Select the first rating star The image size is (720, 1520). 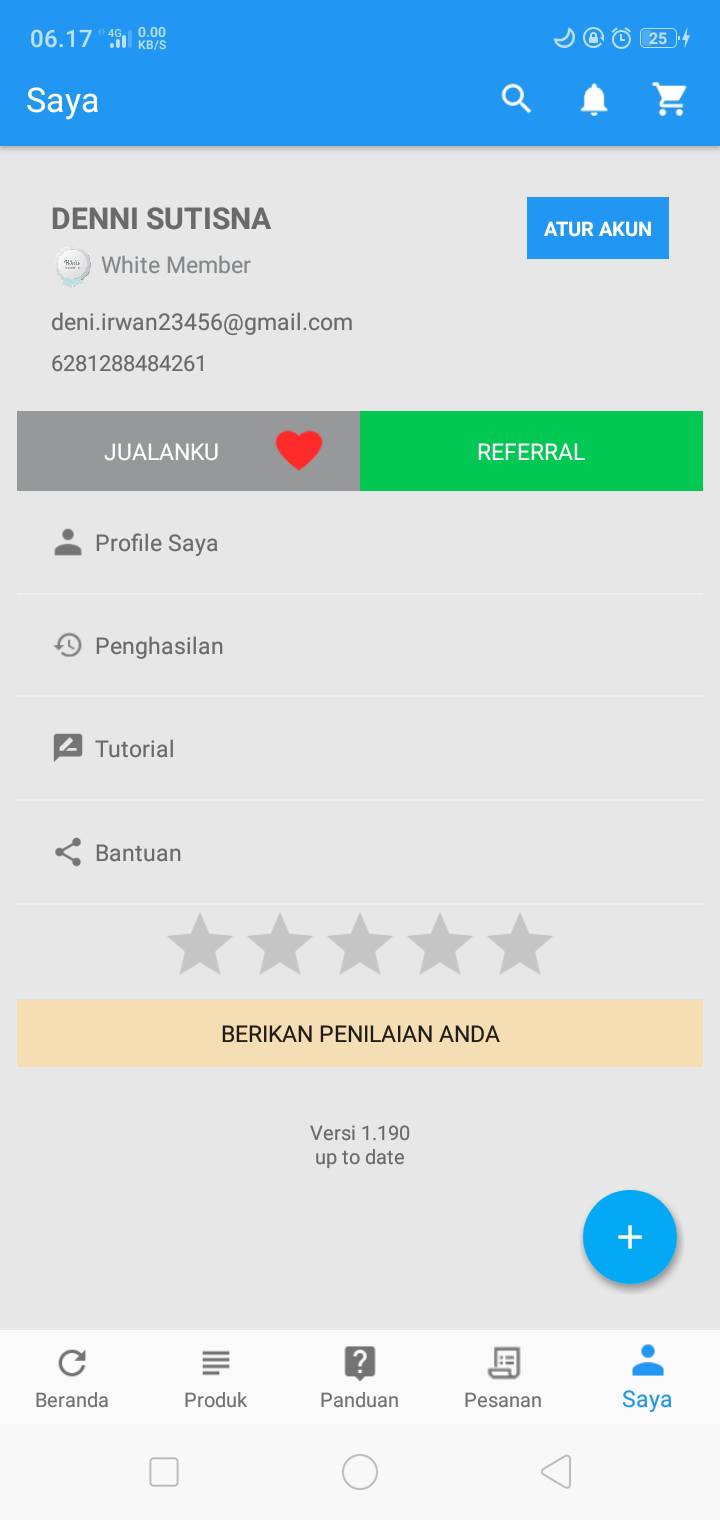click(x=200, y=943)
